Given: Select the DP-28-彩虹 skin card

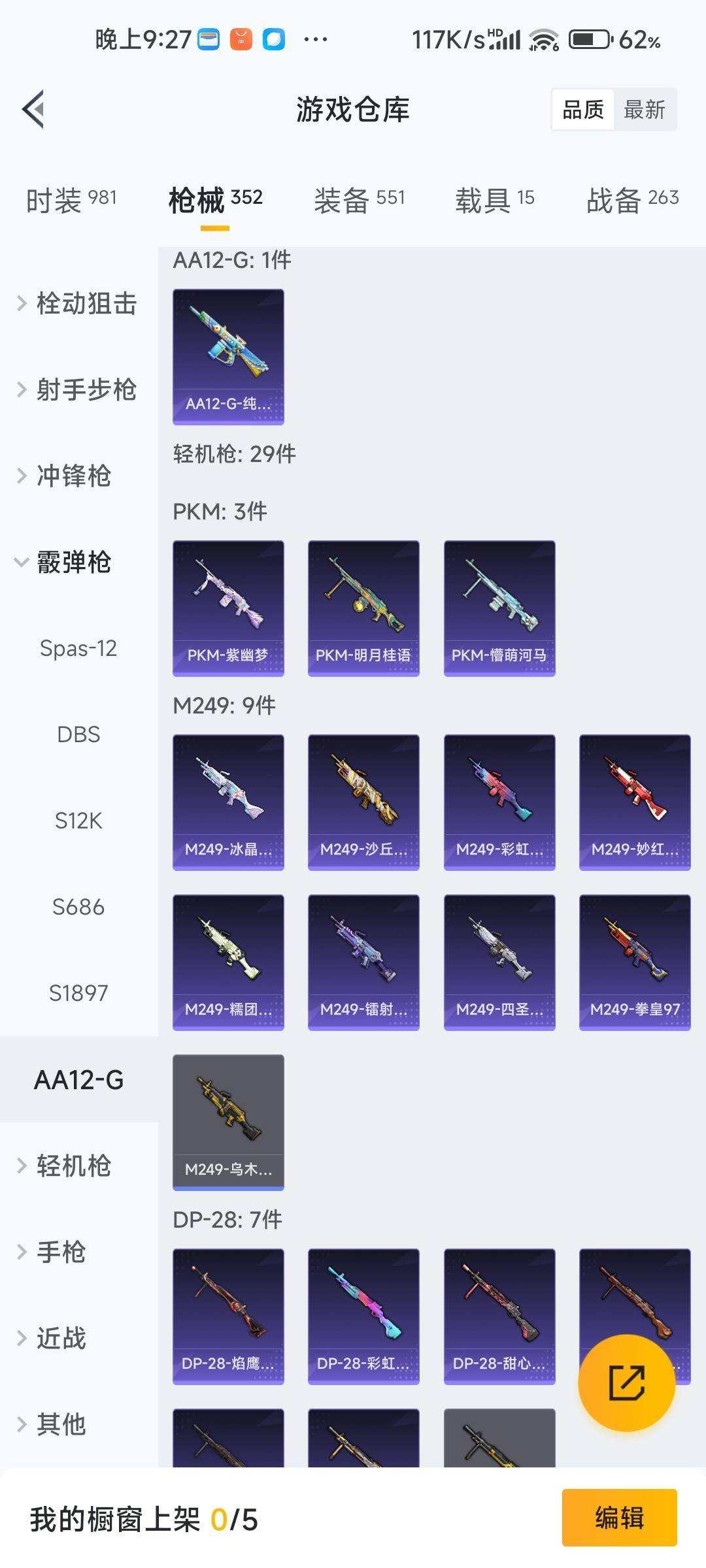Looking at the screenshot, I should pyautogui.click(x=363, y=1313).
